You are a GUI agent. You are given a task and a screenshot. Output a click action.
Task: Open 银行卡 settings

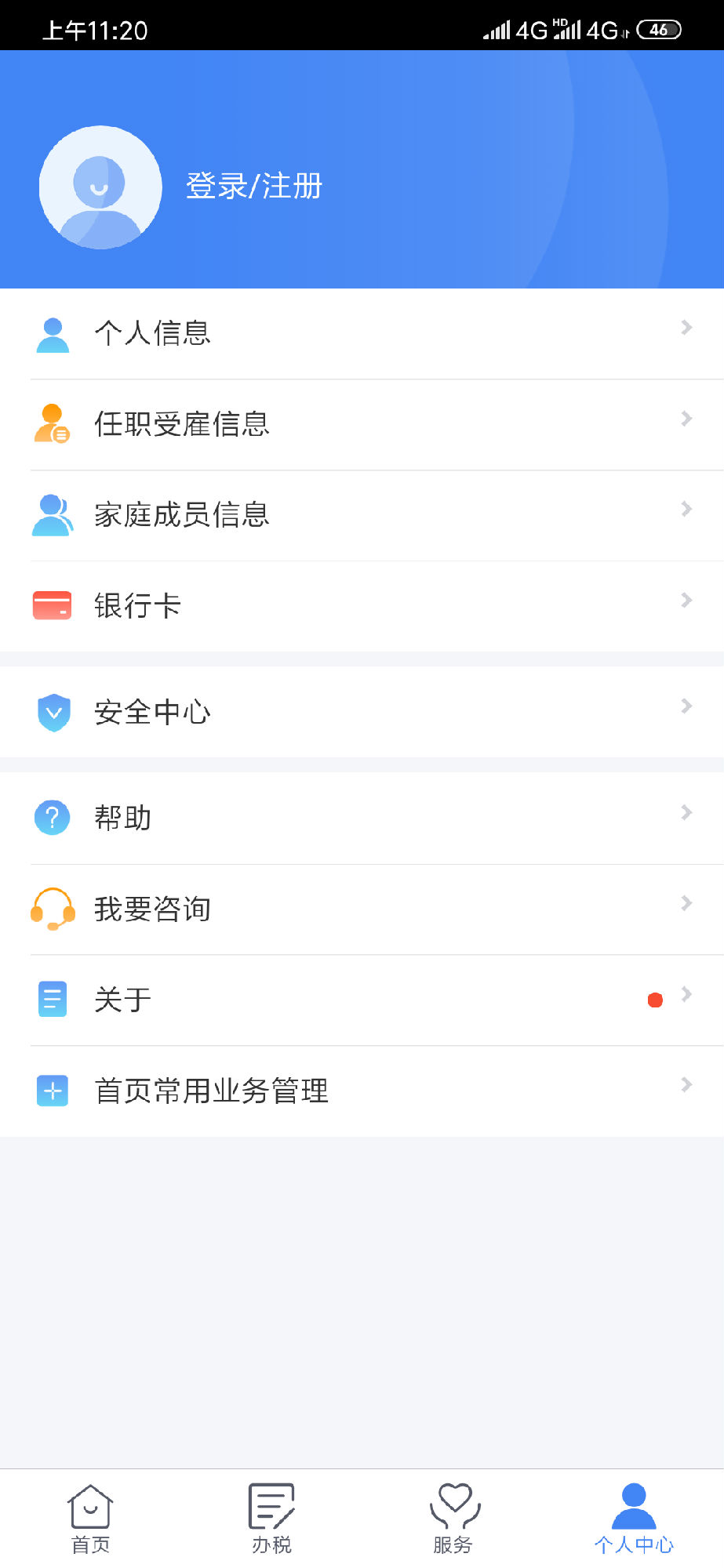pos(362,606)
